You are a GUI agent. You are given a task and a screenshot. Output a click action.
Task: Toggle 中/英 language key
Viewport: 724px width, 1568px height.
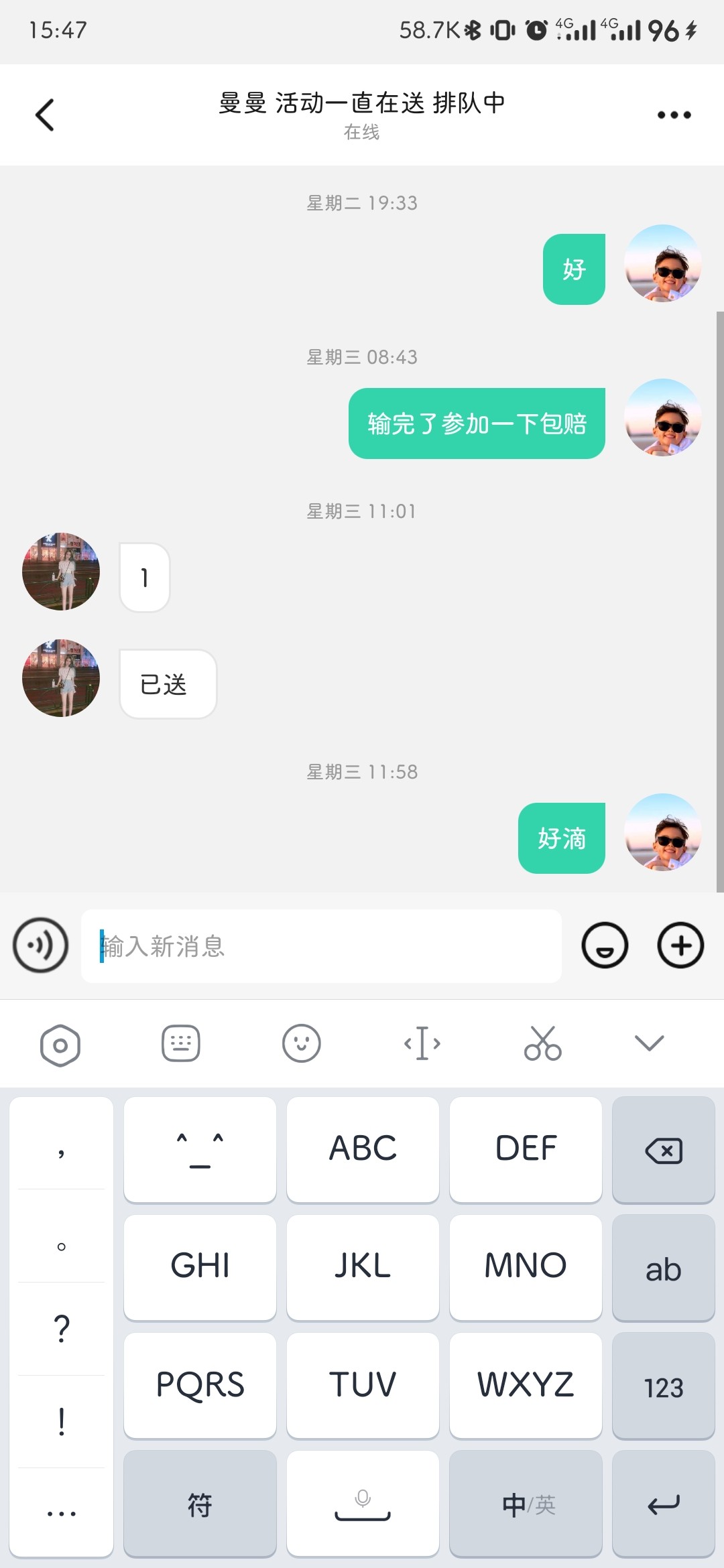526,1504
